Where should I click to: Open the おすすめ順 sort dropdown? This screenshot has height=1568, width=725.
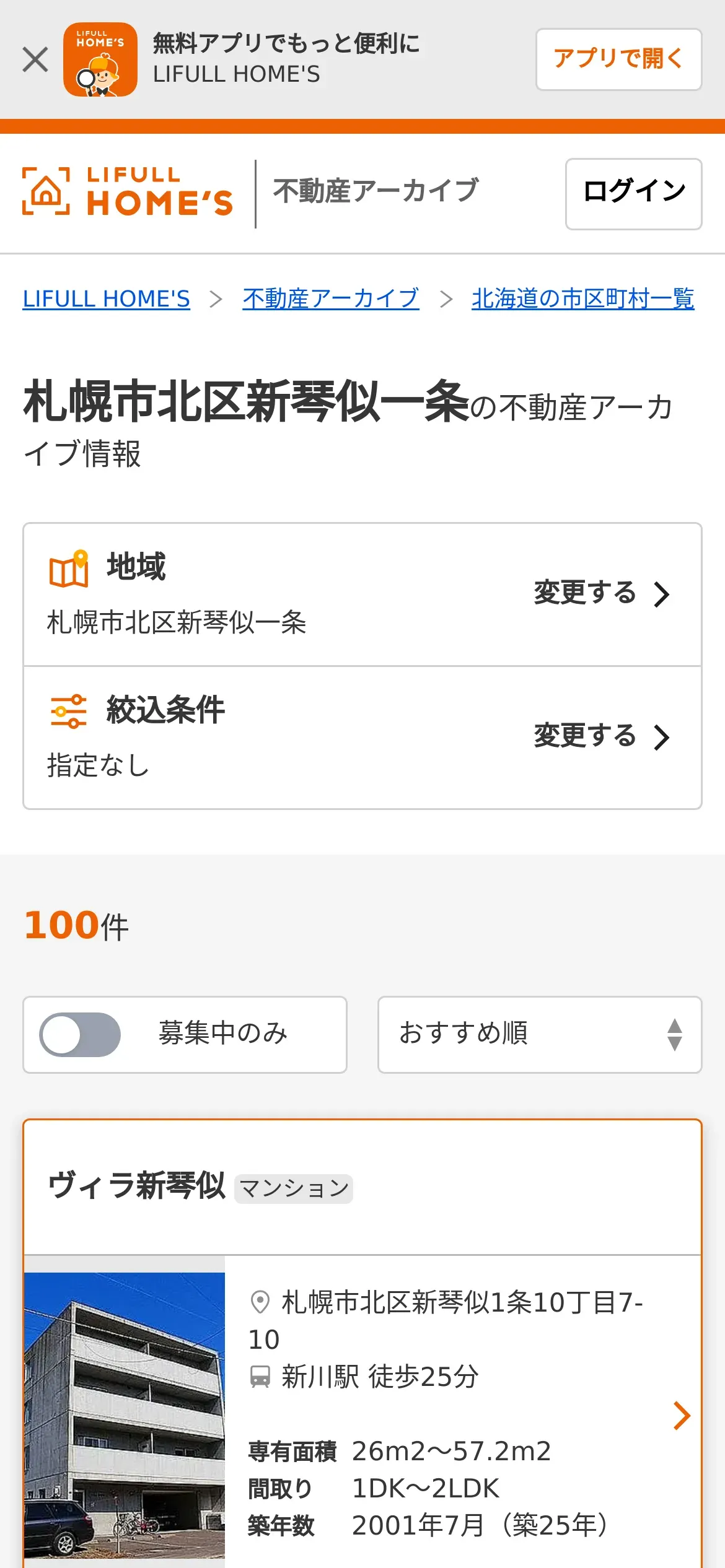pyautogui.click(x=539, y=1034)
